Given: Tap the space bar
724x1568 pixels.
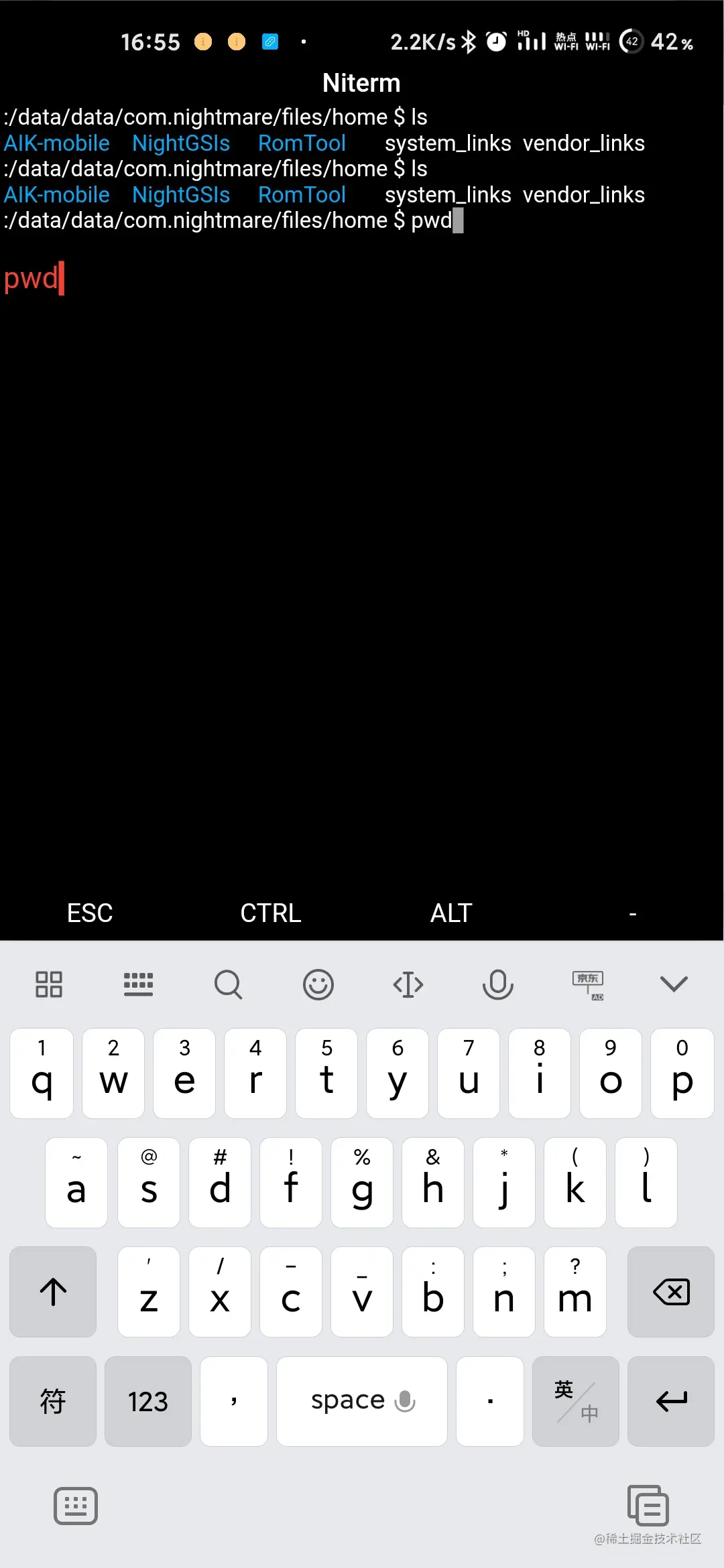Looking at the screenshot, I should click(362, 1401).
